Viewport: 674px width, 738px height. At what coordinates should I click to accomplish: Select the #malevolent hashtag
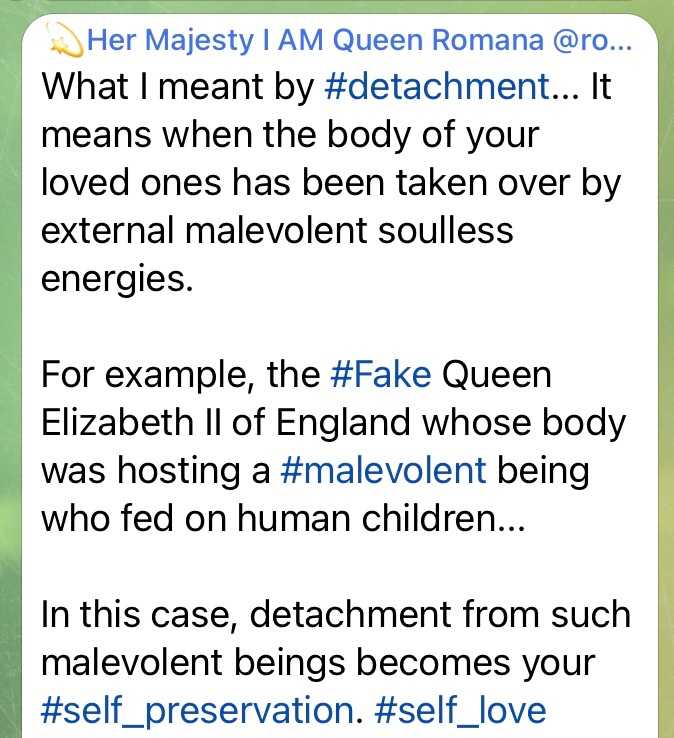384,470
